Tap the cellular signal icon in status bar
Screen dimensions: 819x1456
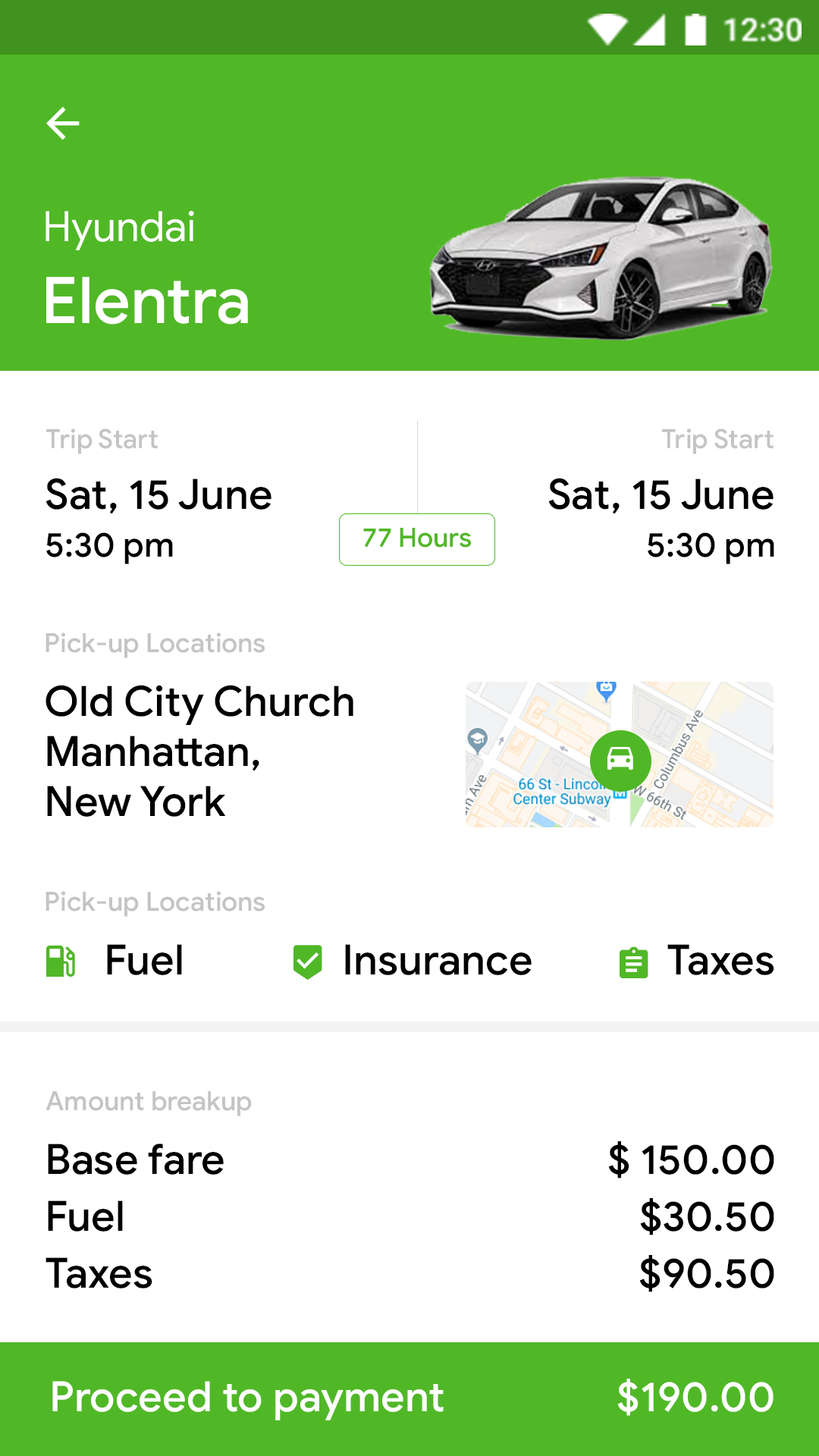click(650, 28)
